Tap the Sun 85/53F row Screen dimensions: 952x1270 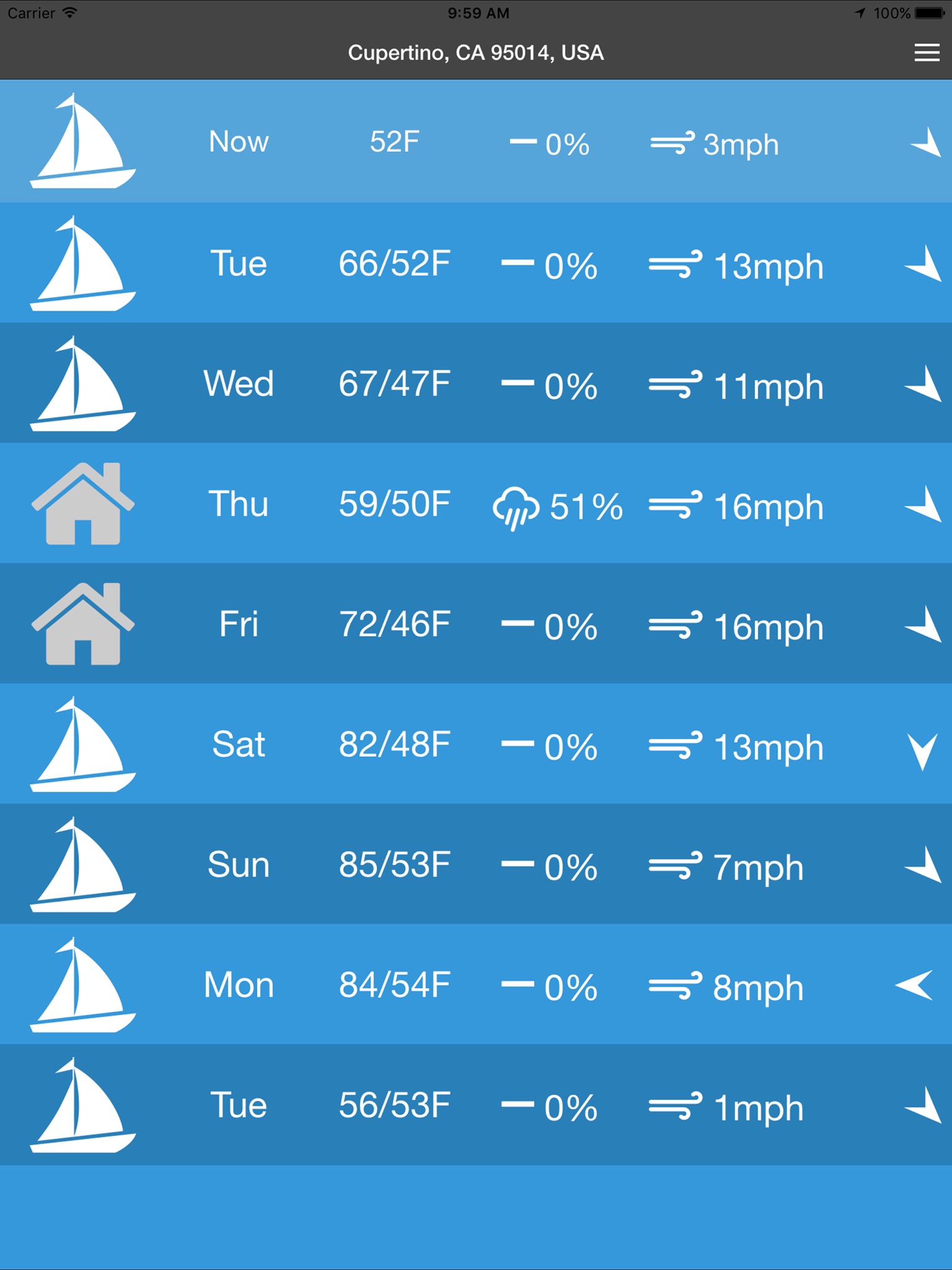(x=476, y=864)
